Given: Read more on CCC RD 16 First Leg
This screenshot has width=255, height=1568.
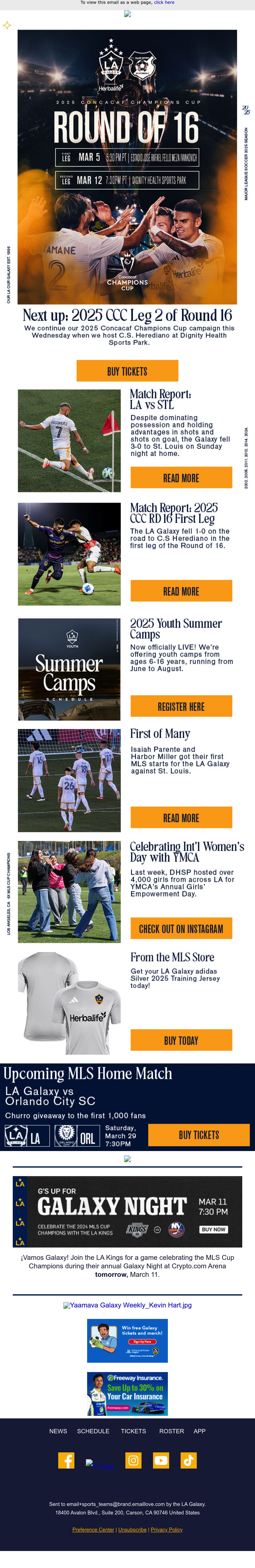Looking at the screenshot, I should 181,591.
